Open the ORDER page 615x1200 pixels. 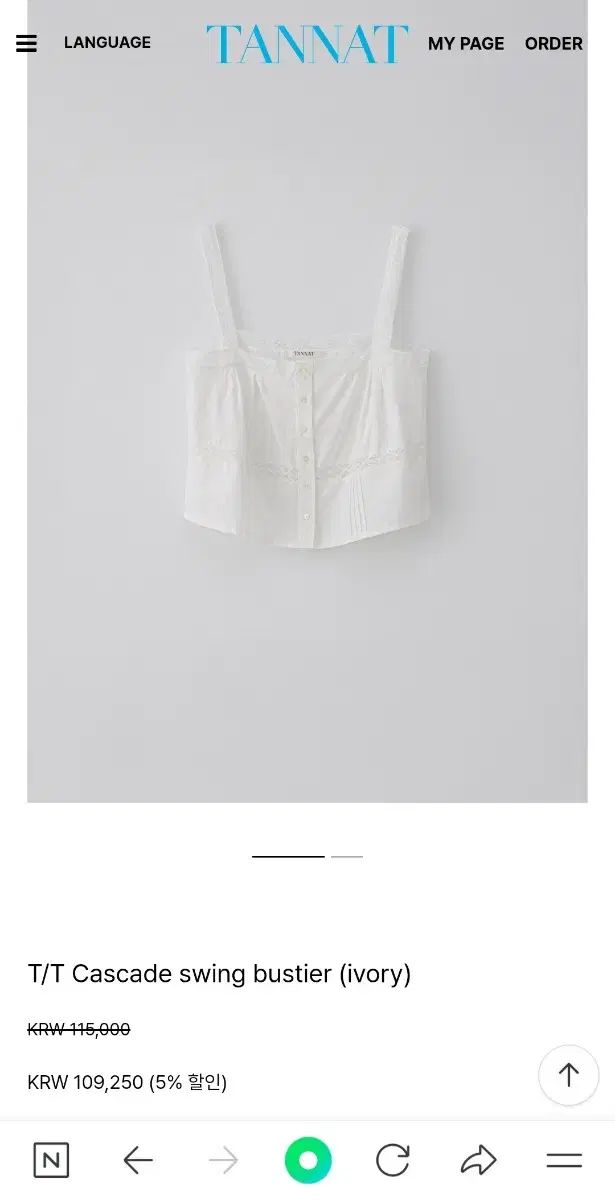[553, 44]
